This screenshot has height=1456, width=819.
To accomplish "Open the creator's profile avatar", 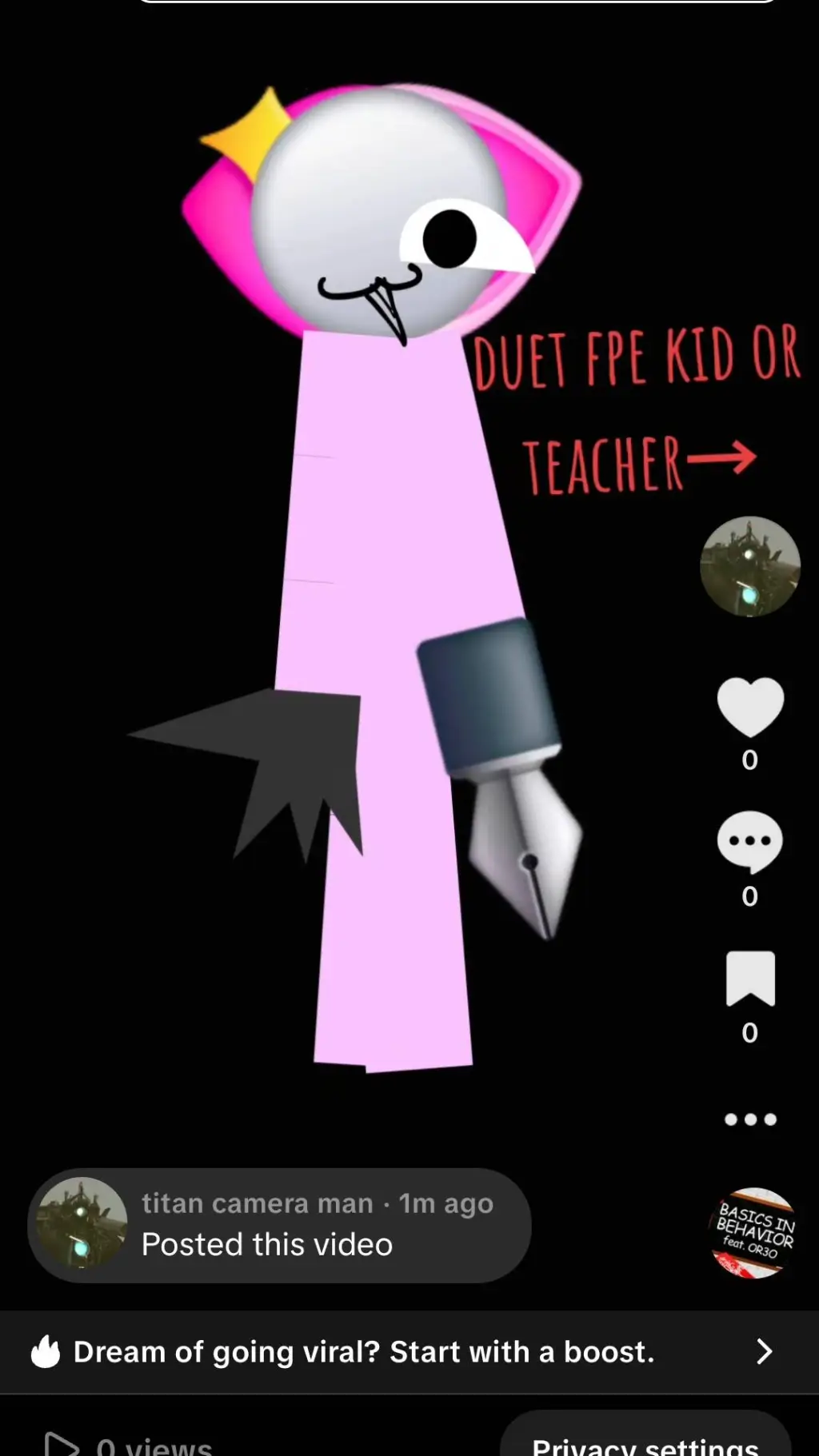I will pyautogui.click(x=749, y=566).
